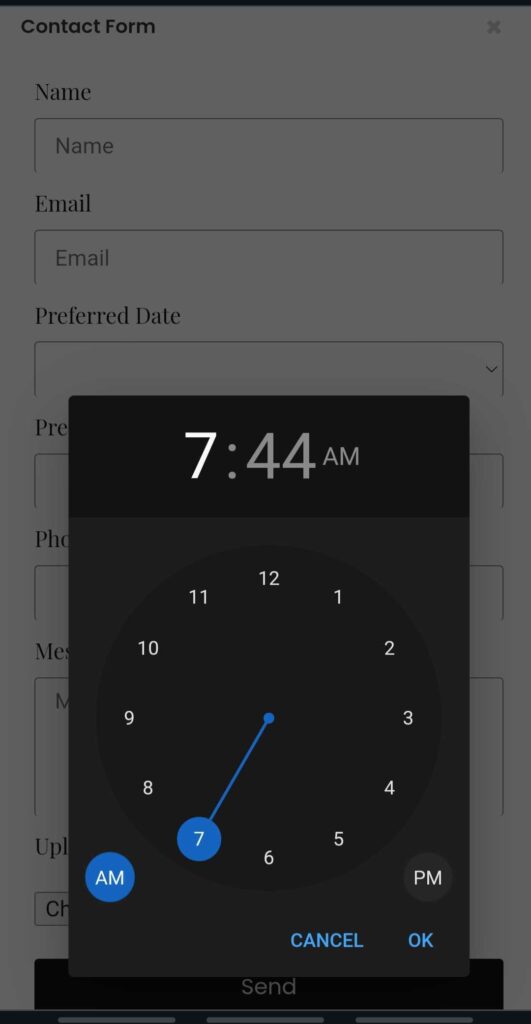Image resolution: width=531 pixels, height=1024 pixels.
Task: Set the hour to 1
Action: click(x=338, y=597)
